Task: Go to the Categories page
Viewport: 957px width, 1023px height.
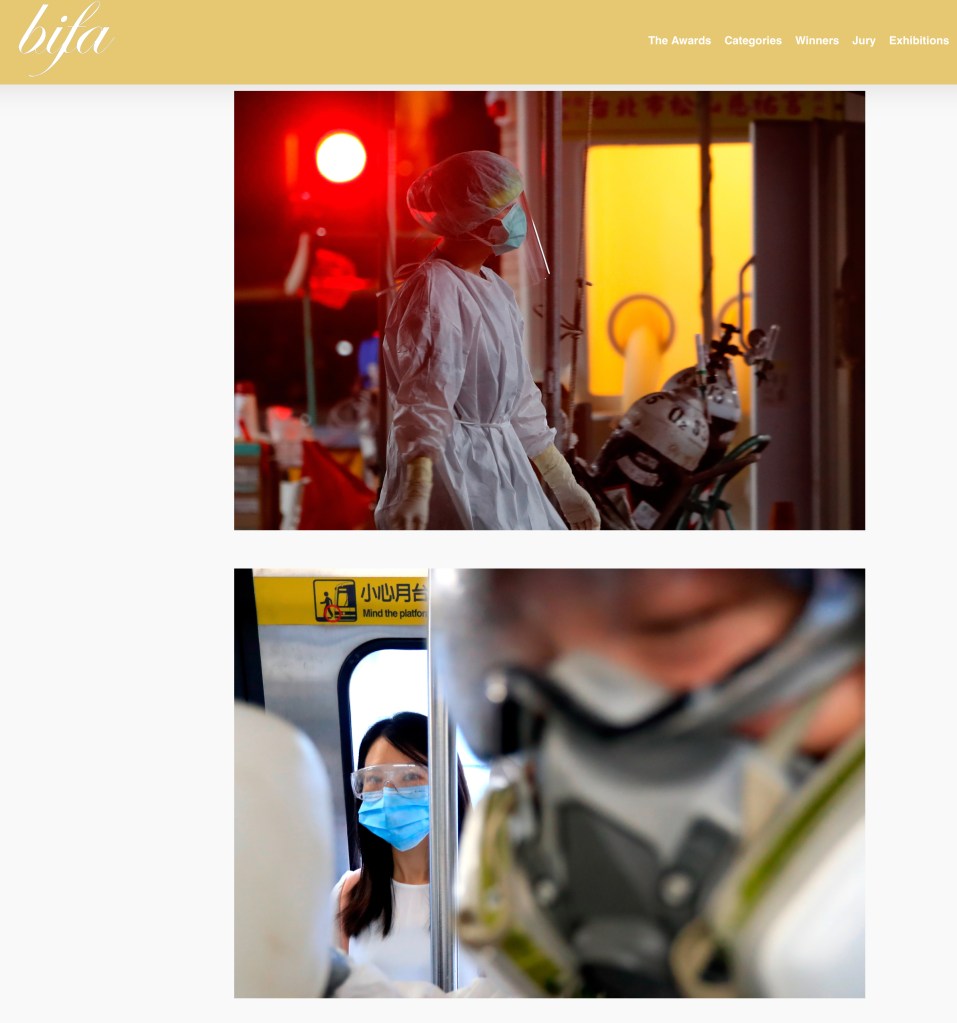Action: tap(752, 41)
